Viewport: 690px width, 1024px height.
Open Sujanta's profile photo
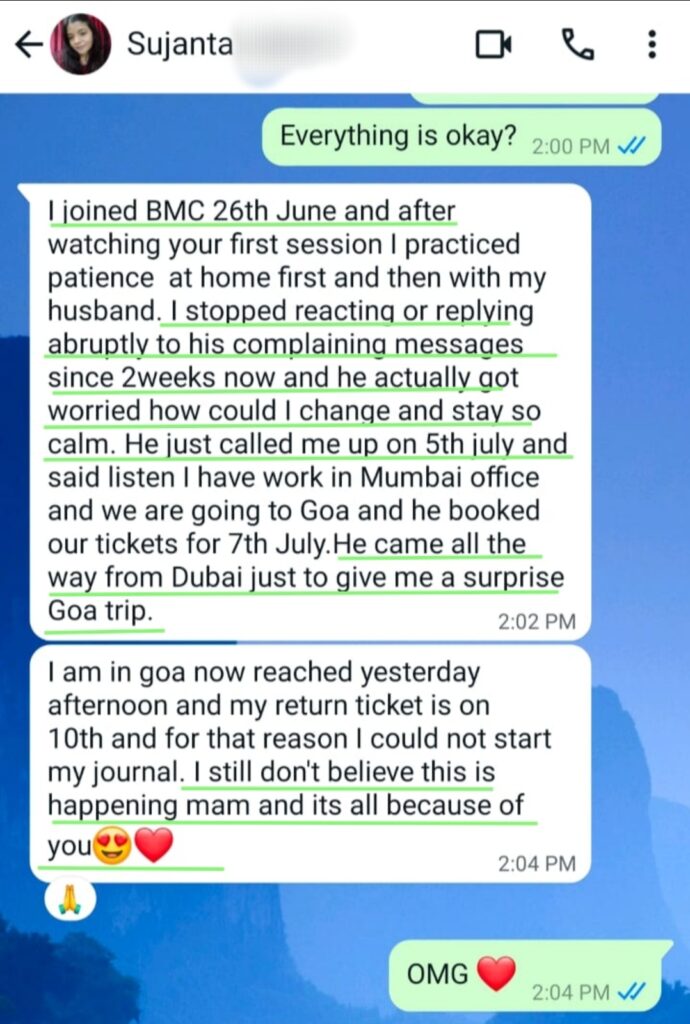pyautogui.click(x=81, y=44)
